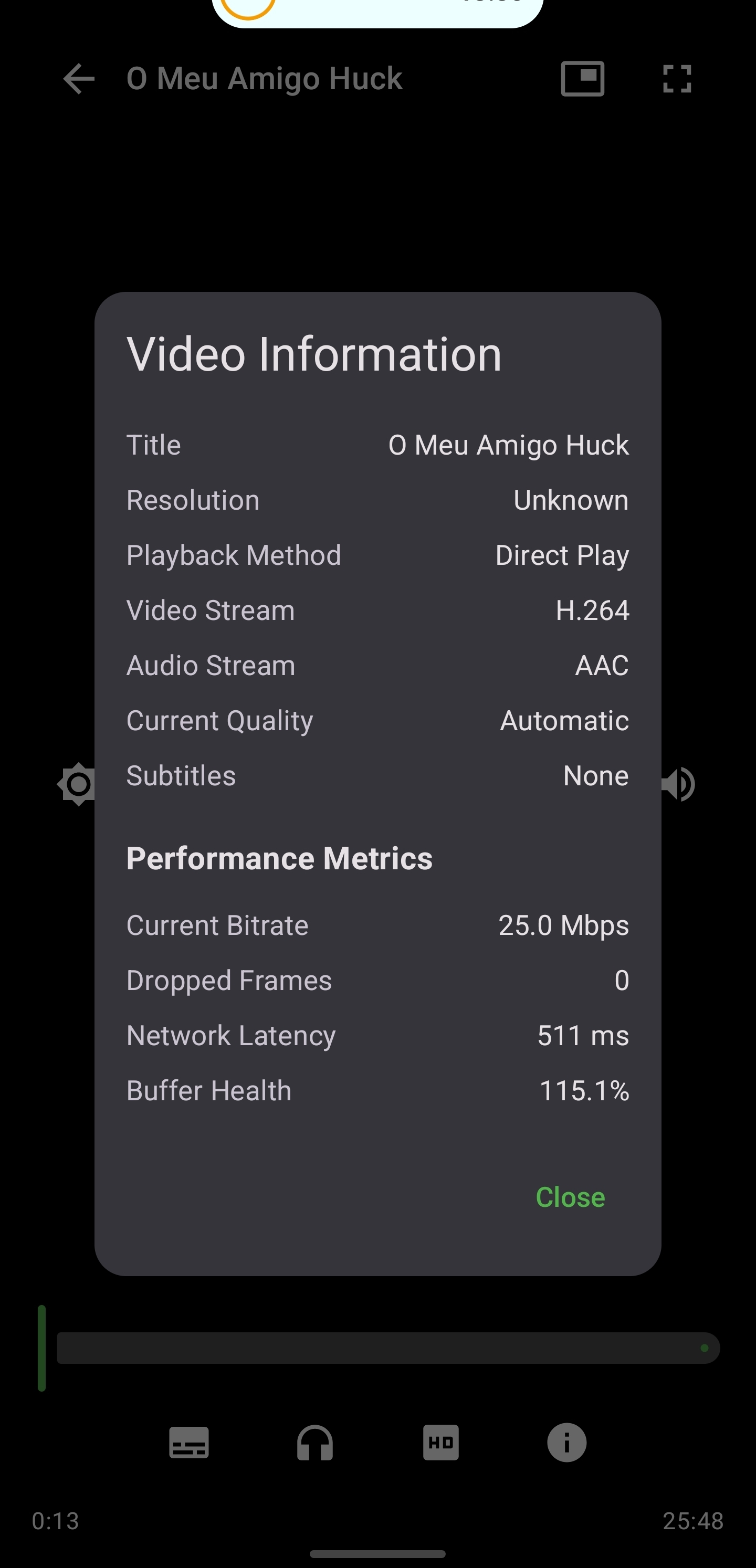The image size is (756, 1568).
Task: Enable picture-in-picture mode
Action: click(583, 79)
